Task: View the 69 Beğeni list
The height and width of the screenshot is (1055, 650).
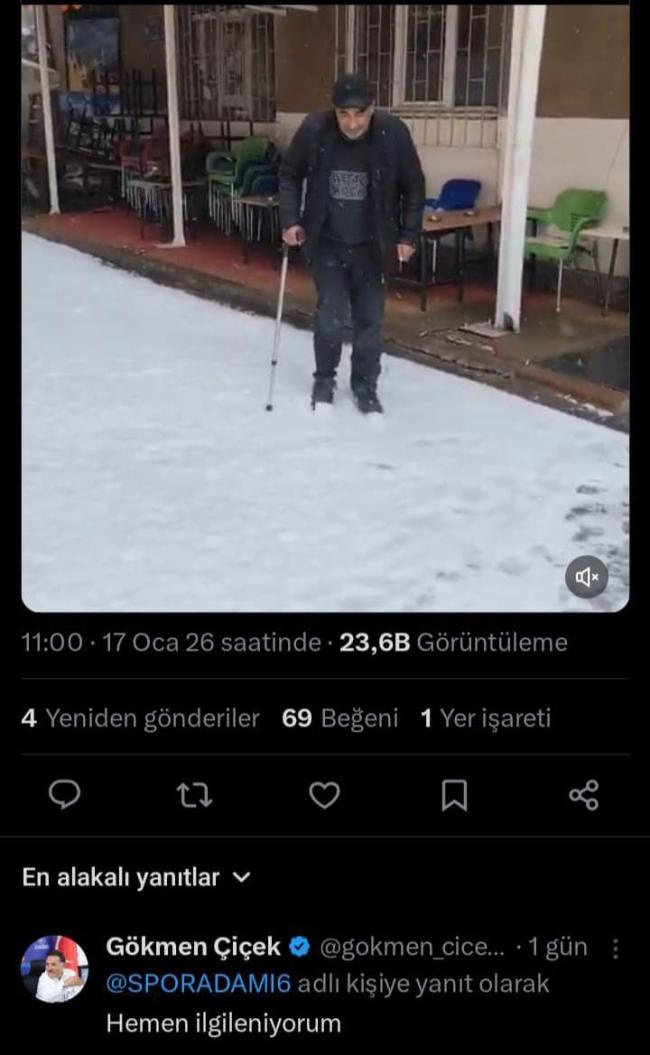Action: 340,718
